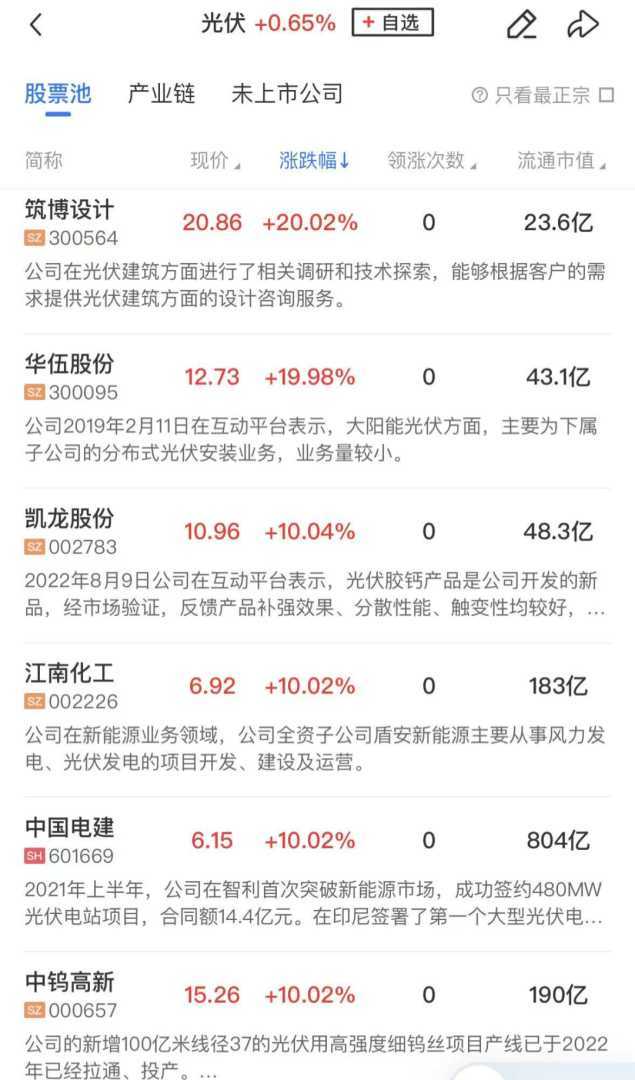Add 光伏 to watchlist with 自选 button

point(392,23)
